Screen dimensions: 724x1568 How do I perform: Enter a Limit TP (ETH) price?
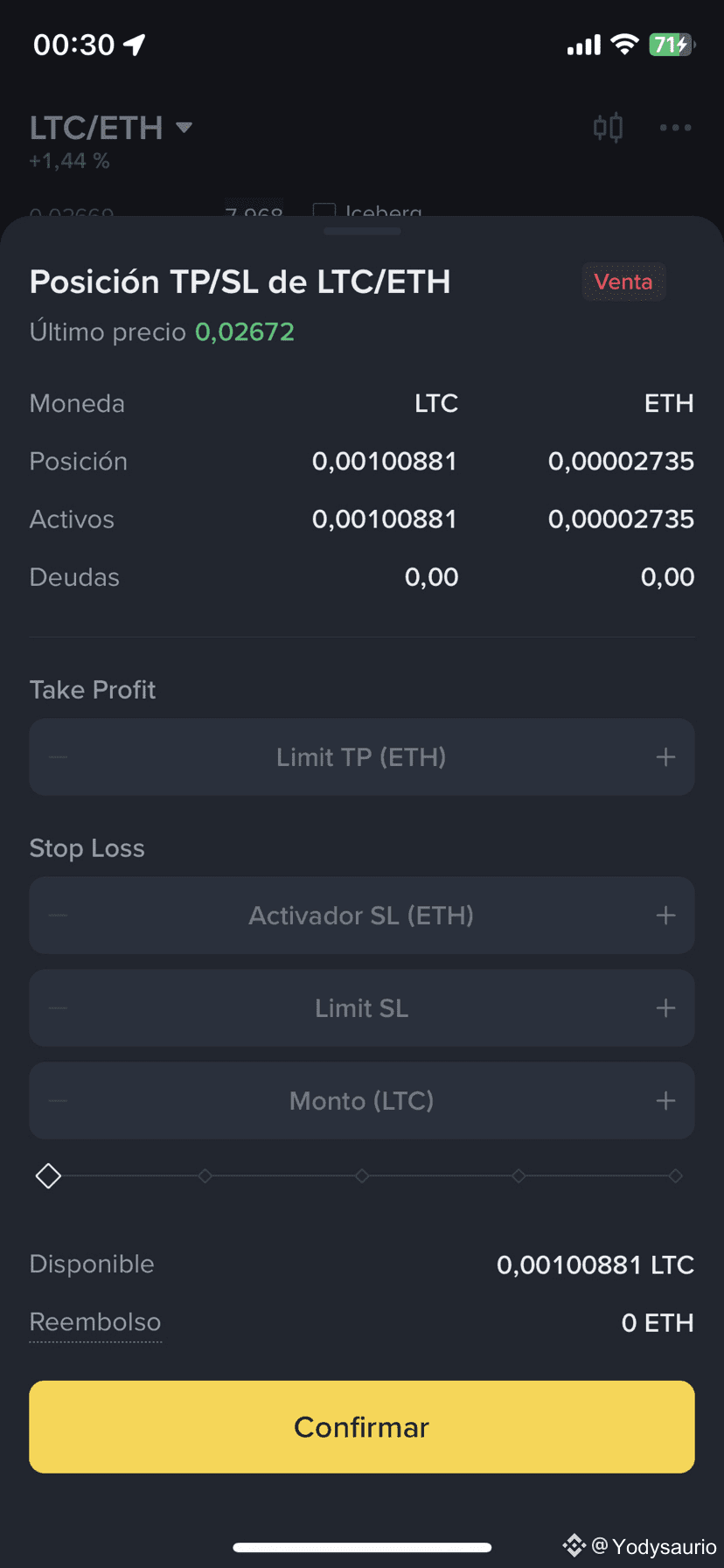pyautogui.click(x=362, y=757)
